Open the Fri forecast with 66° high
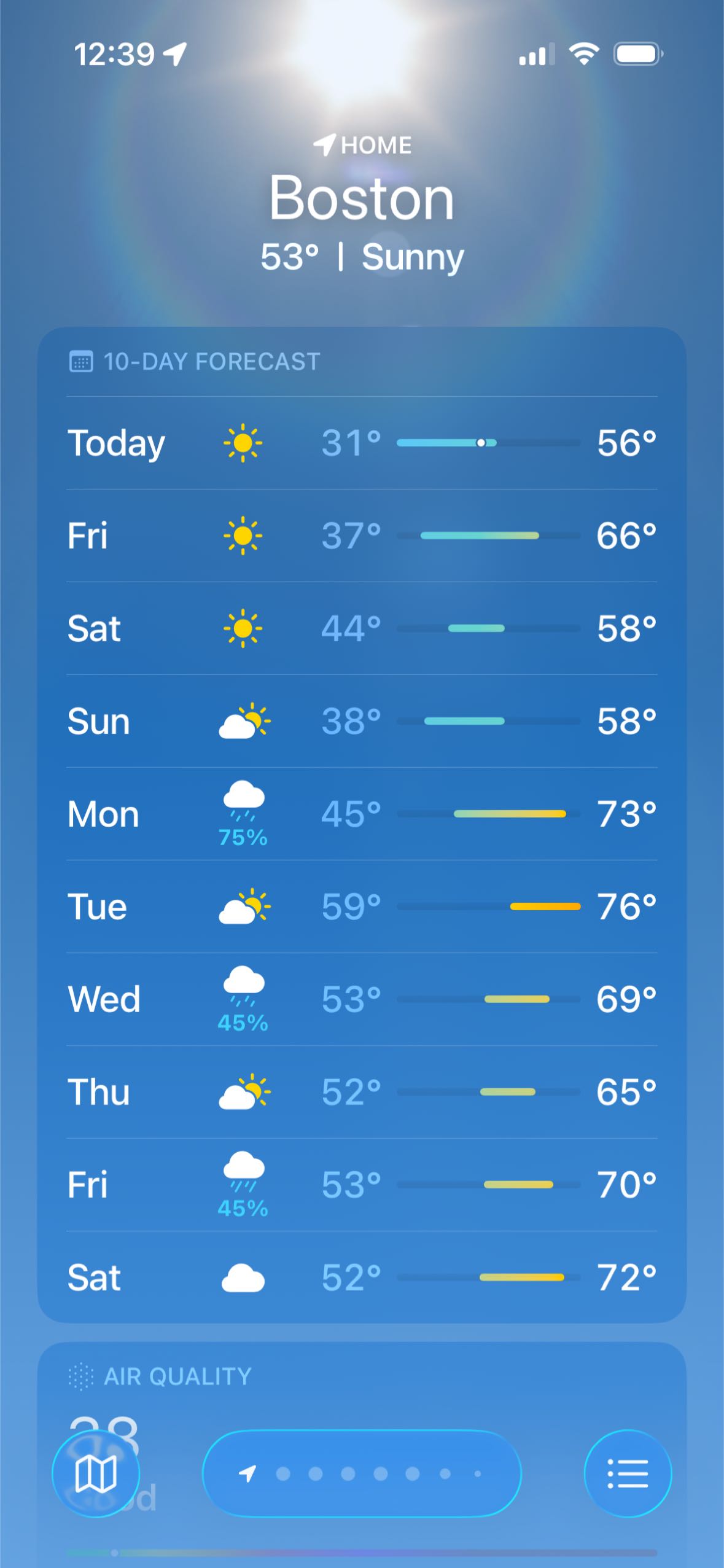This screenshot has height=1568, width=724. click(362, 536)
